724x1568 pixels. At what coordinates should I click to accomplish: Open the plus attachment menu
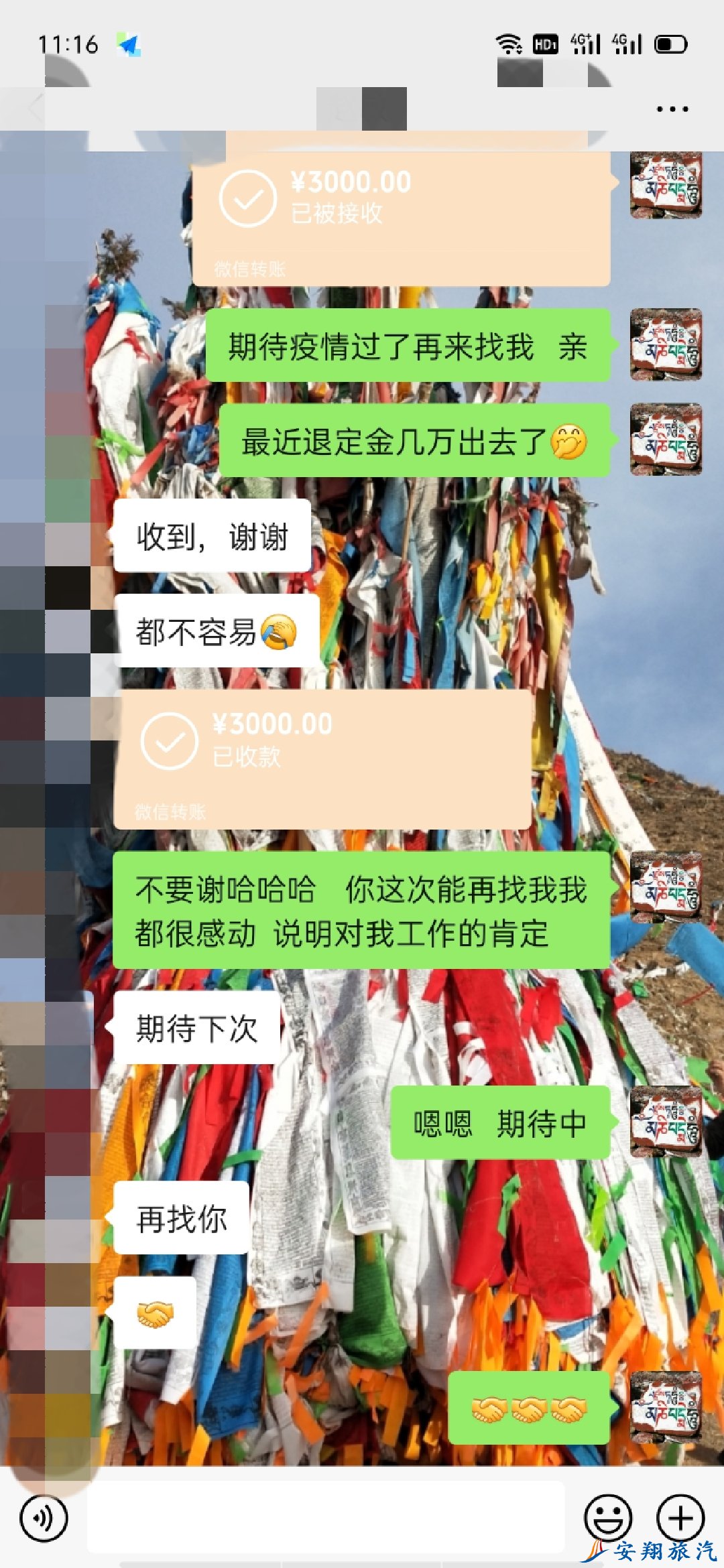coord(680,1517)
